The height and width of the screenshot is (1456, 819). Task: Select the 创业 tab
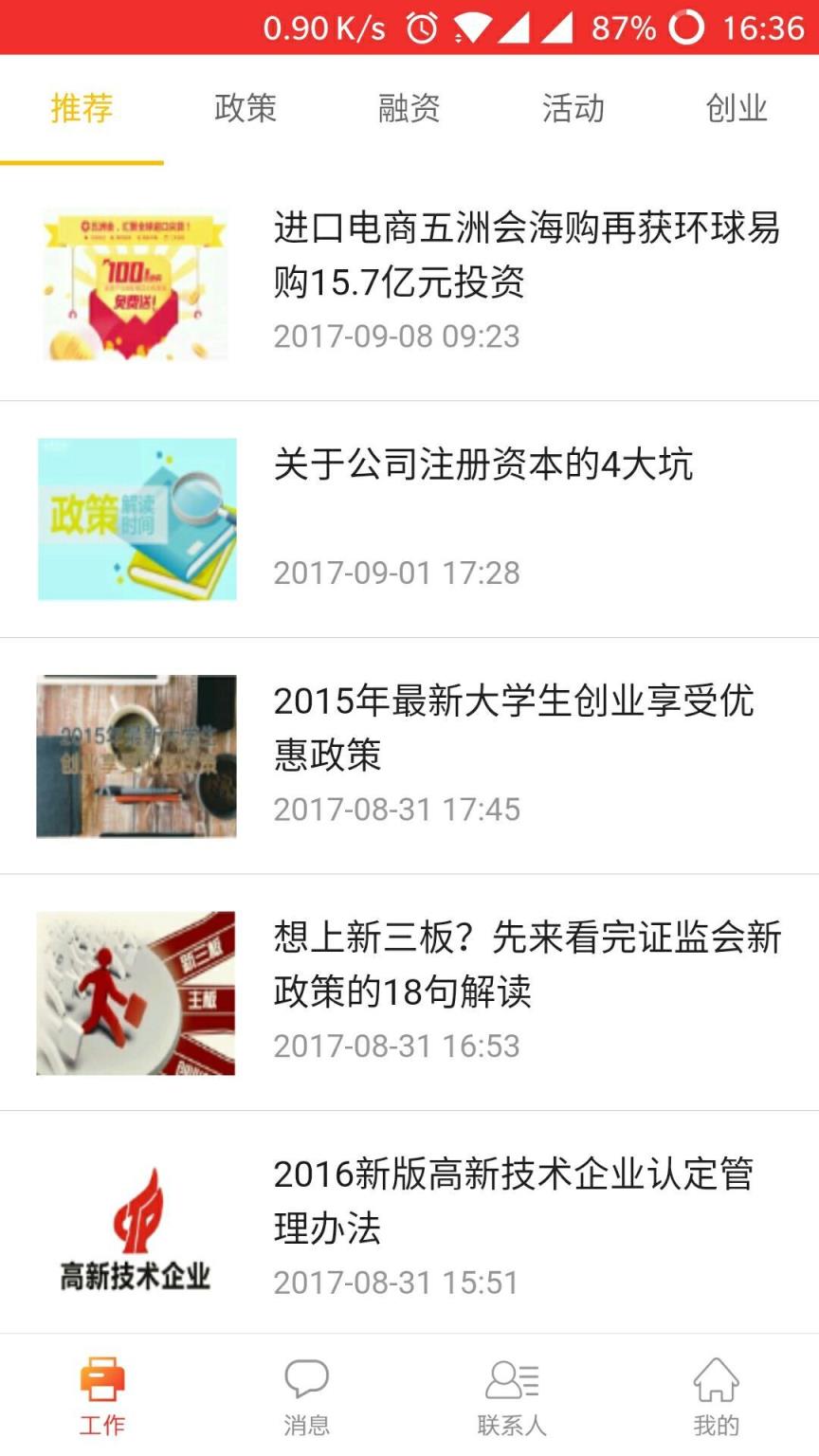pyautogui.click(x=737, y=109)
